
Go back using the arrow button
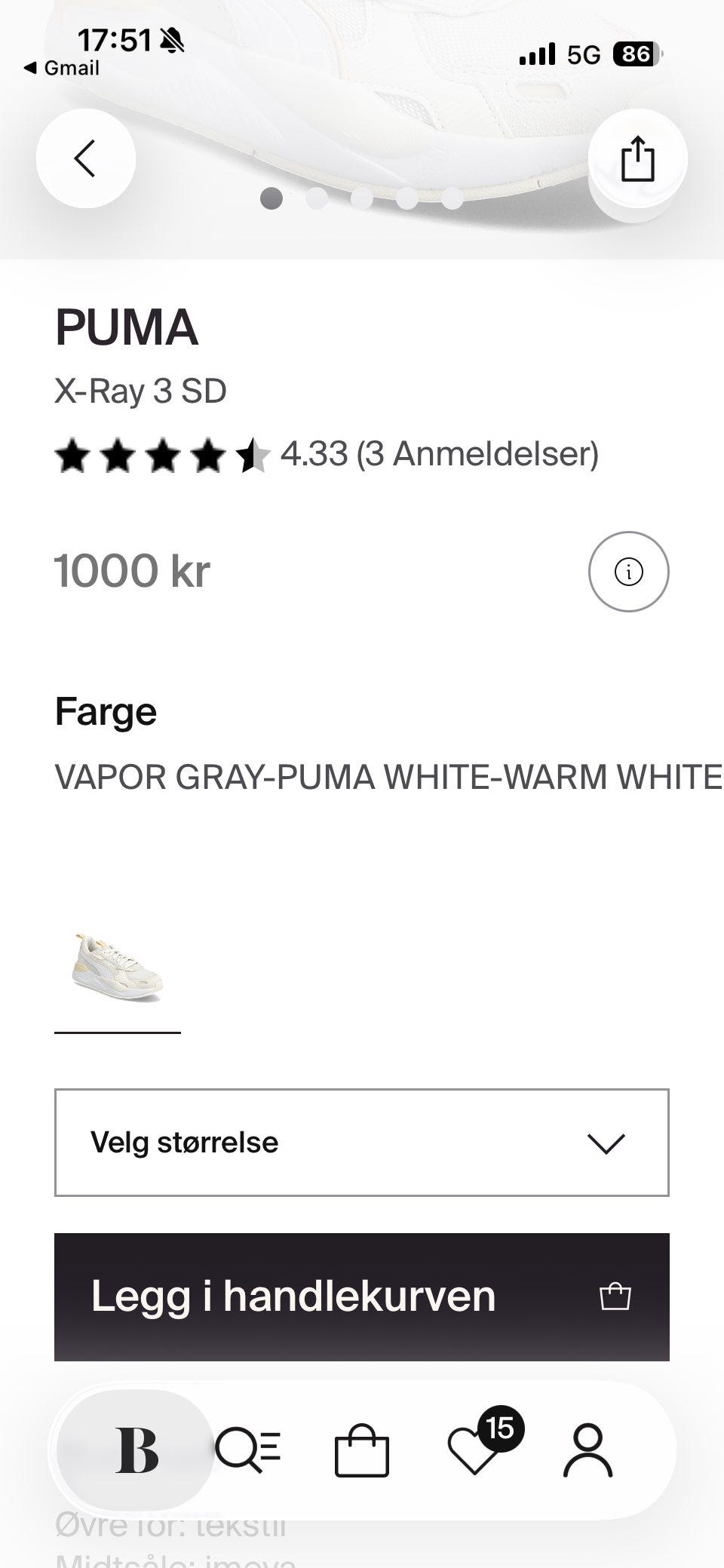coord(85,158)
